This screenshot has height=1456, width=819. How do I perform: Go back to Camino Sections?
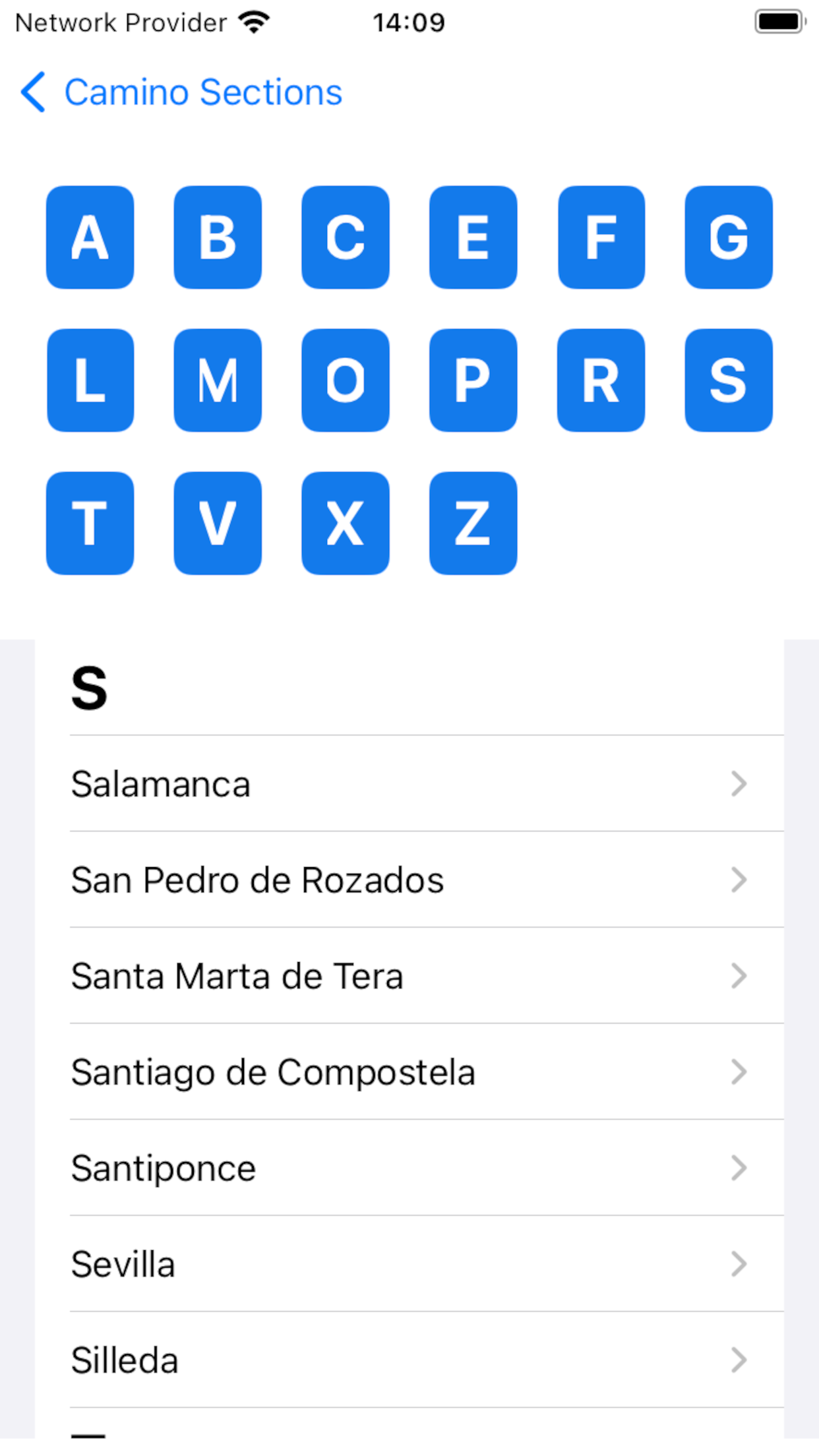(x=181, y=92)
